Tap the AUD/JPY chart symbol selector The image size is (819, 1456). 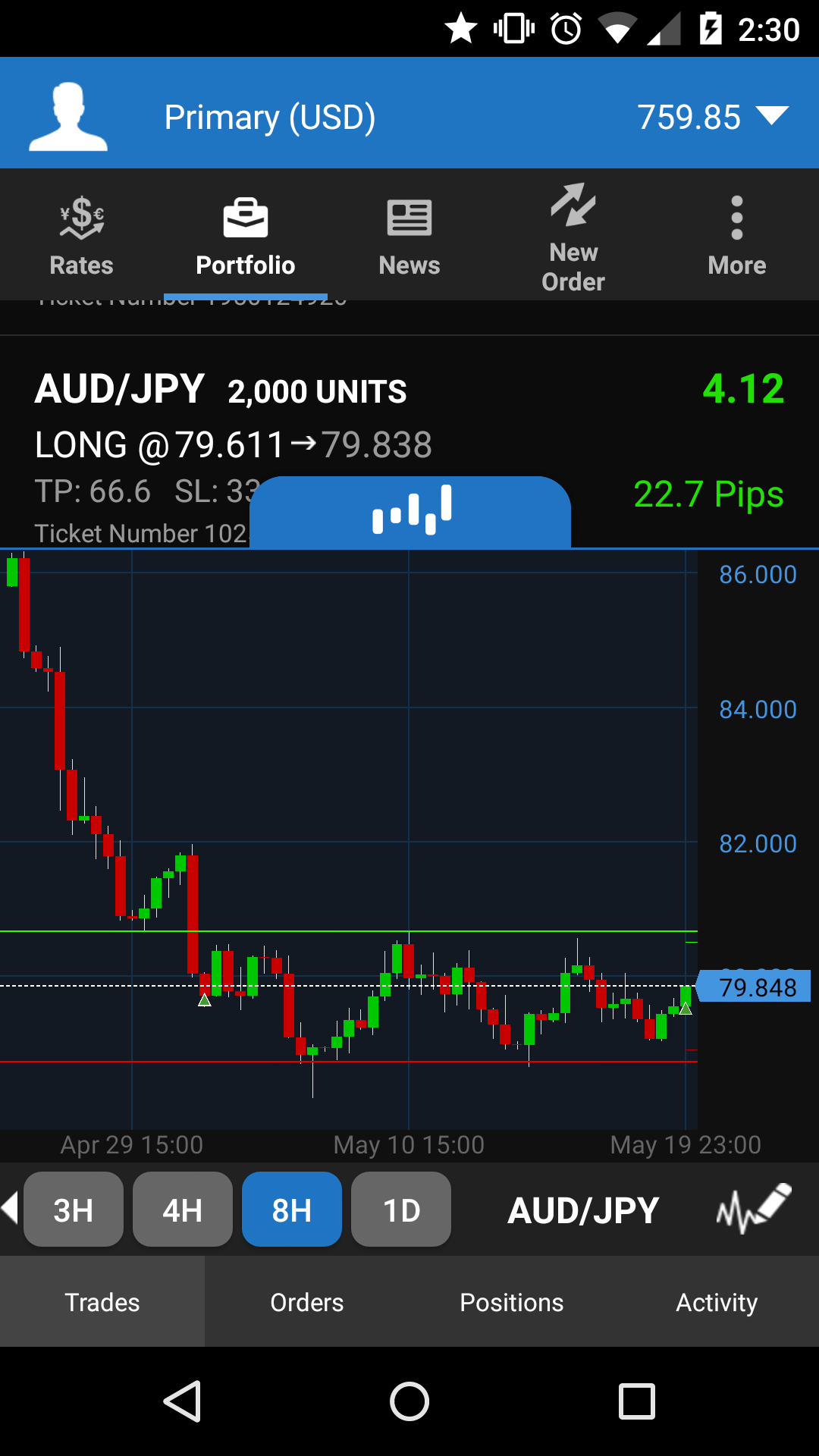(583, 1210)
